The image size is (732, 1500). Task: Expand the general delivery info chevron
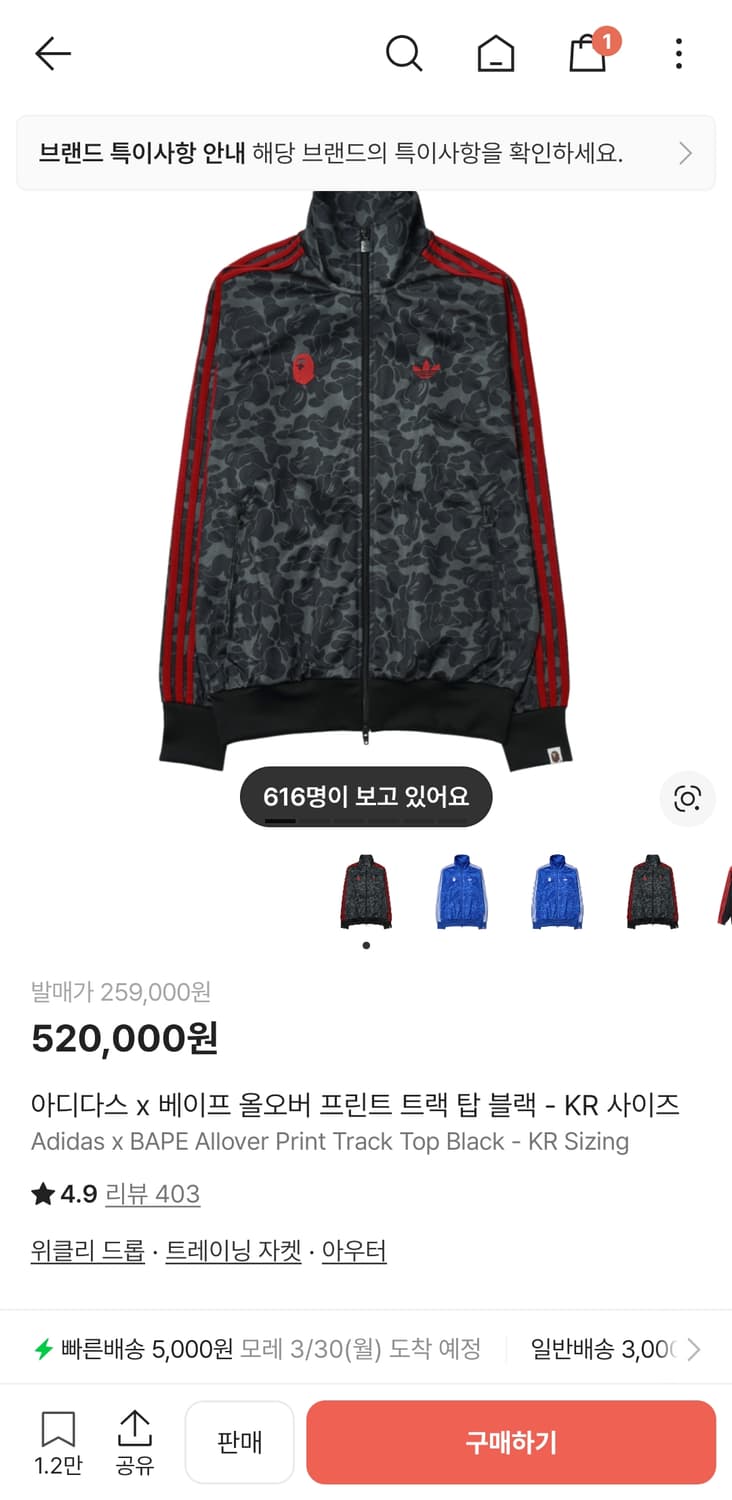[693, 1348]
